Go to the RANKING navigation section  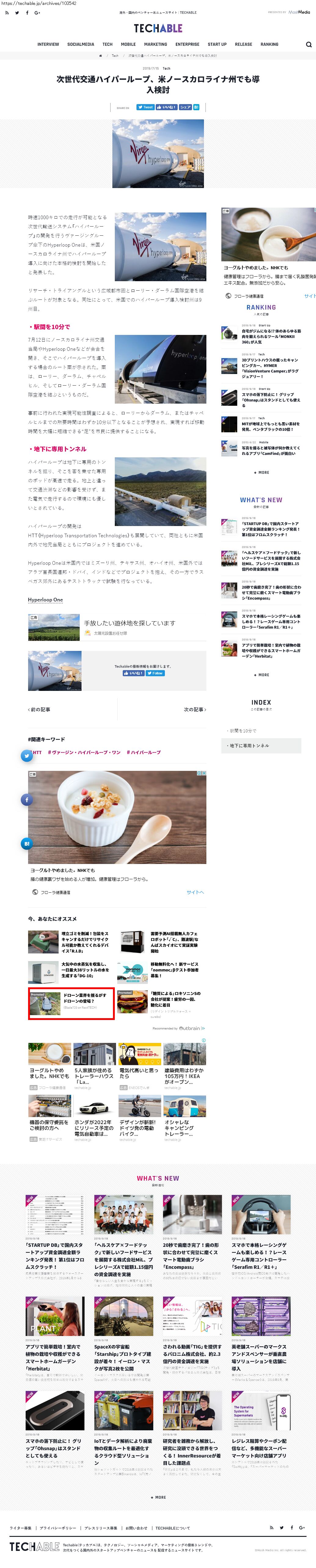pyautogui.click(x=269, y=45)
